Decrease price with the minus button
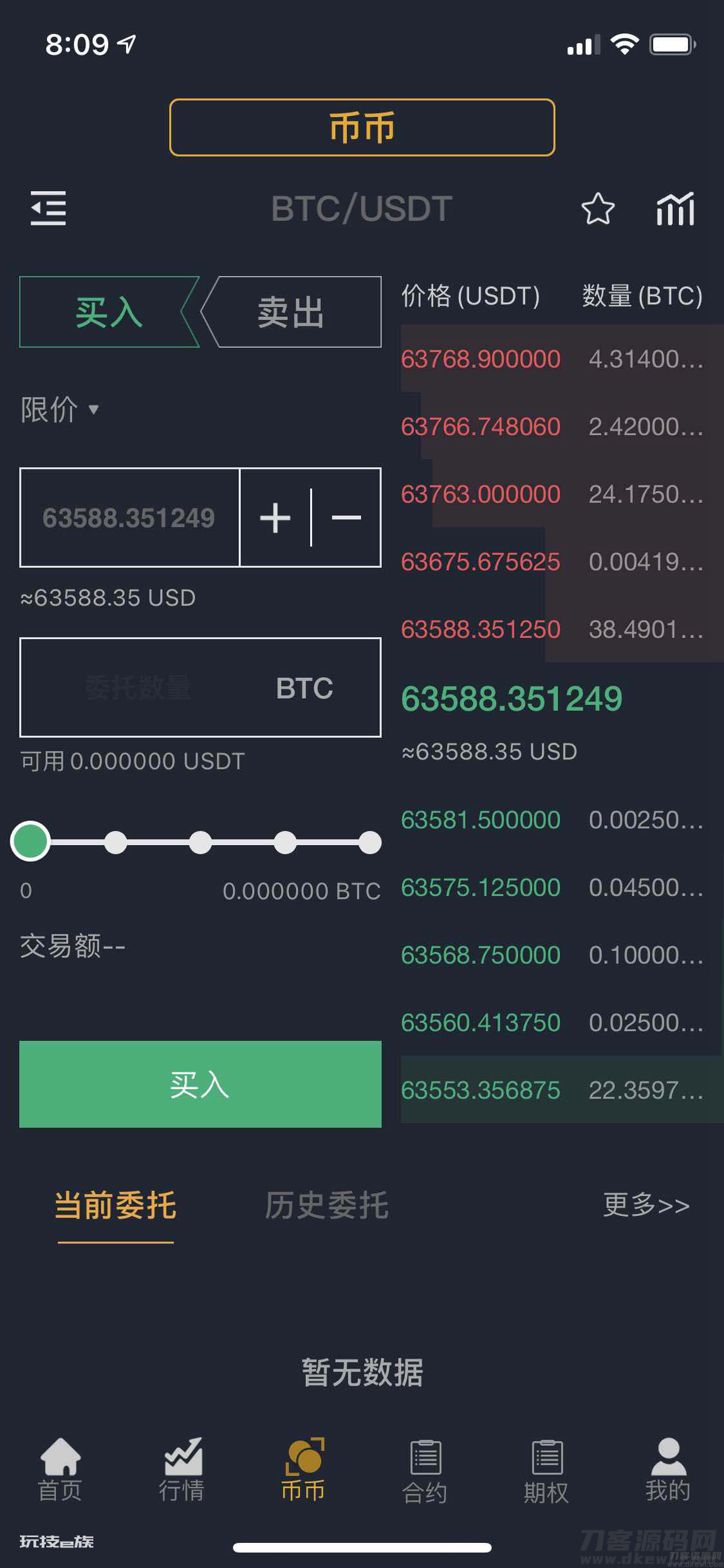Image resolution: width=724 pixels, height=1568 pixels. click(346, 518)
